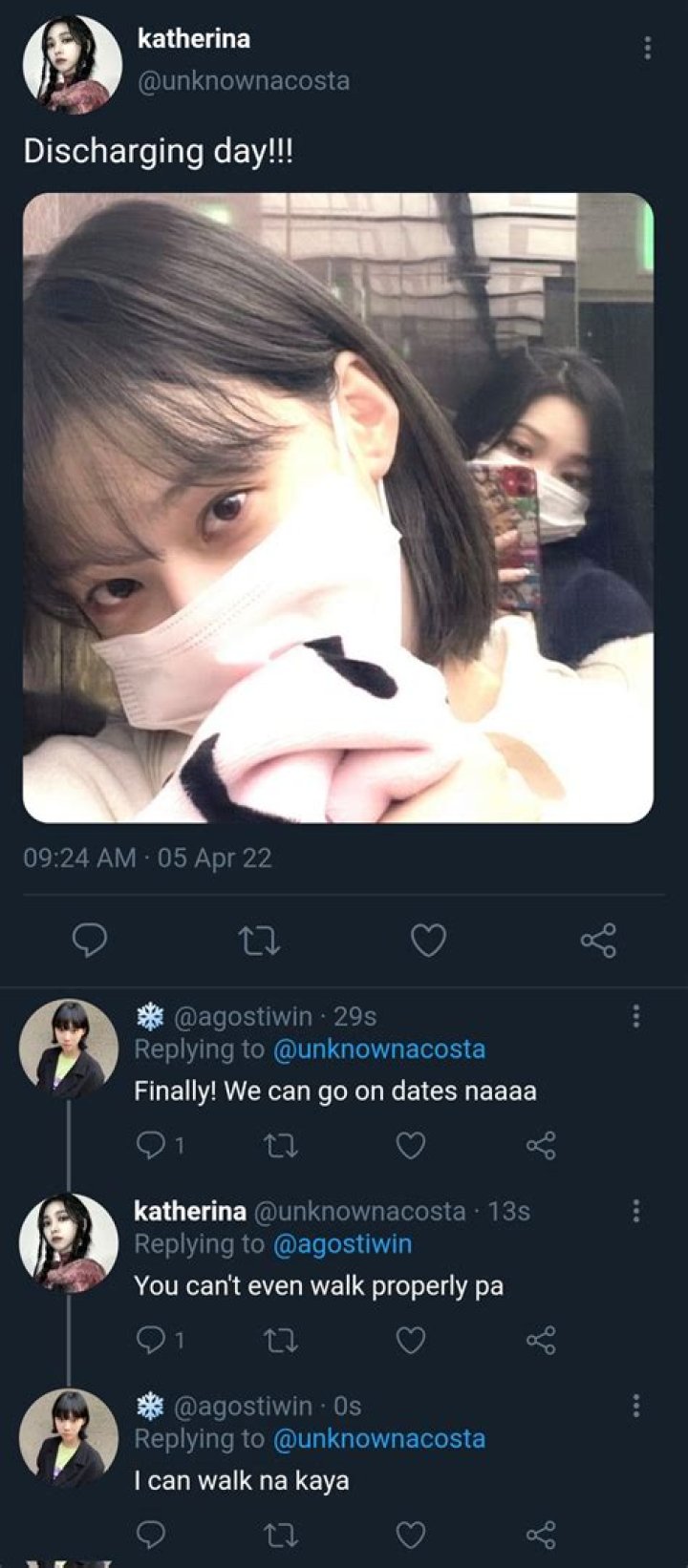Open overflow menu on katherina's main tweet

(648, 48)
